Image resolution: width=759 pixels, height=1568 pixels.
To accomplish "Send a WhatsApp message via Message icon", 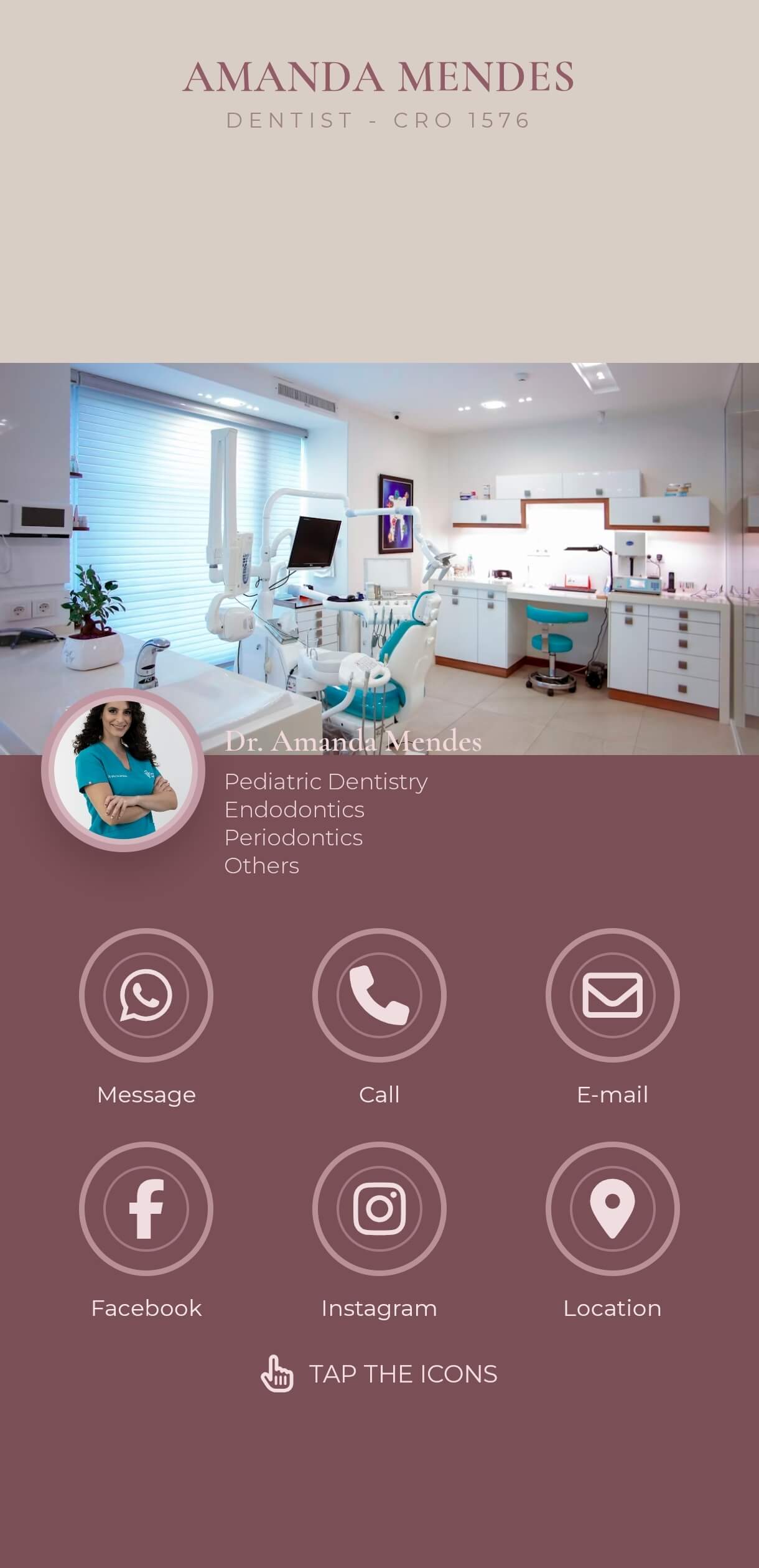I will pyautogui.click(x=146, y=995).
